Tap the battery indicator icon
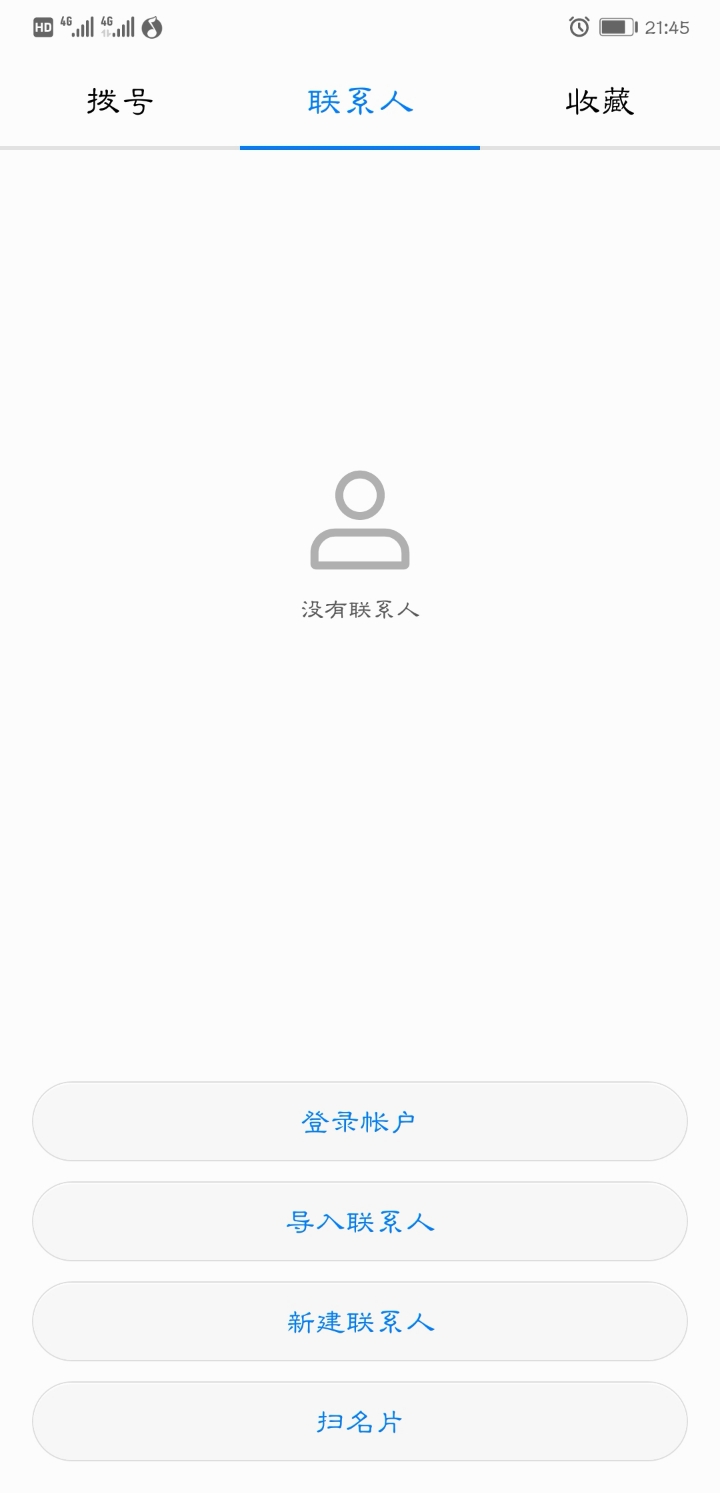 click(x=618, y=27)
